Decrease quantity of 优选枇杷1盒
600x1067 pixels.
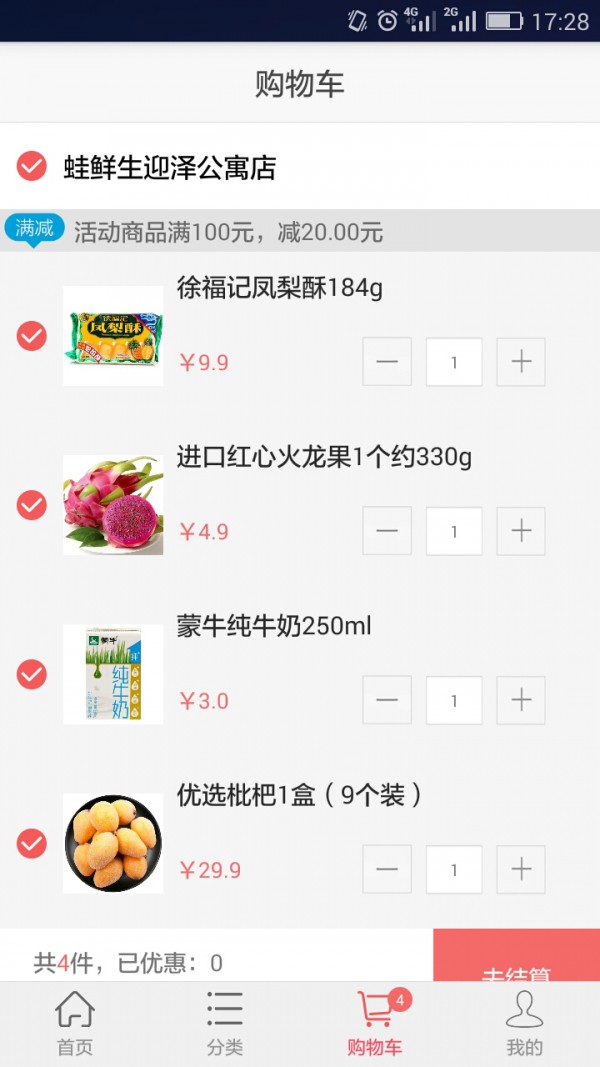387,869
